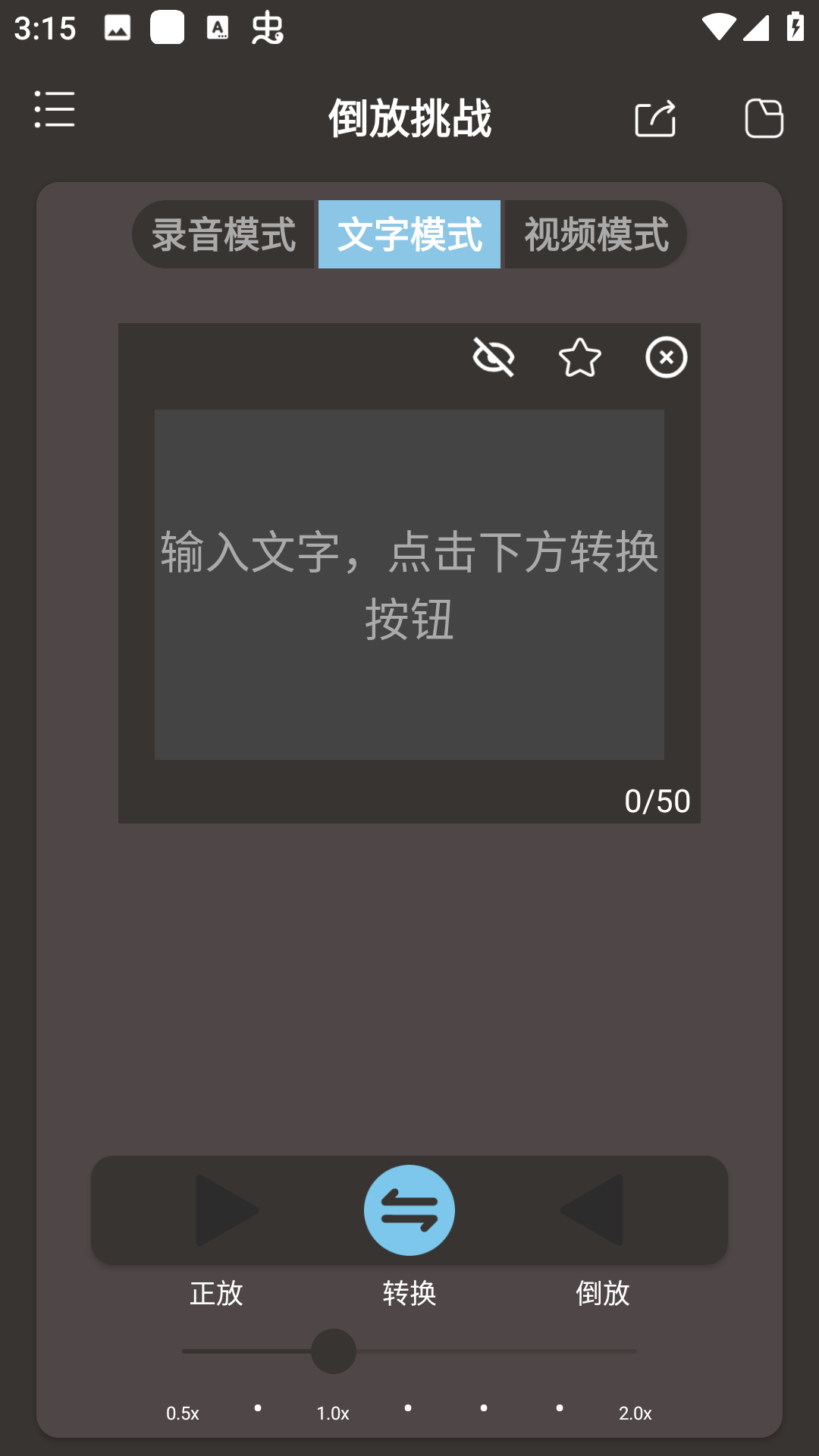
Task: Switch to 录音模式 tab
Action: coord(224,234)
